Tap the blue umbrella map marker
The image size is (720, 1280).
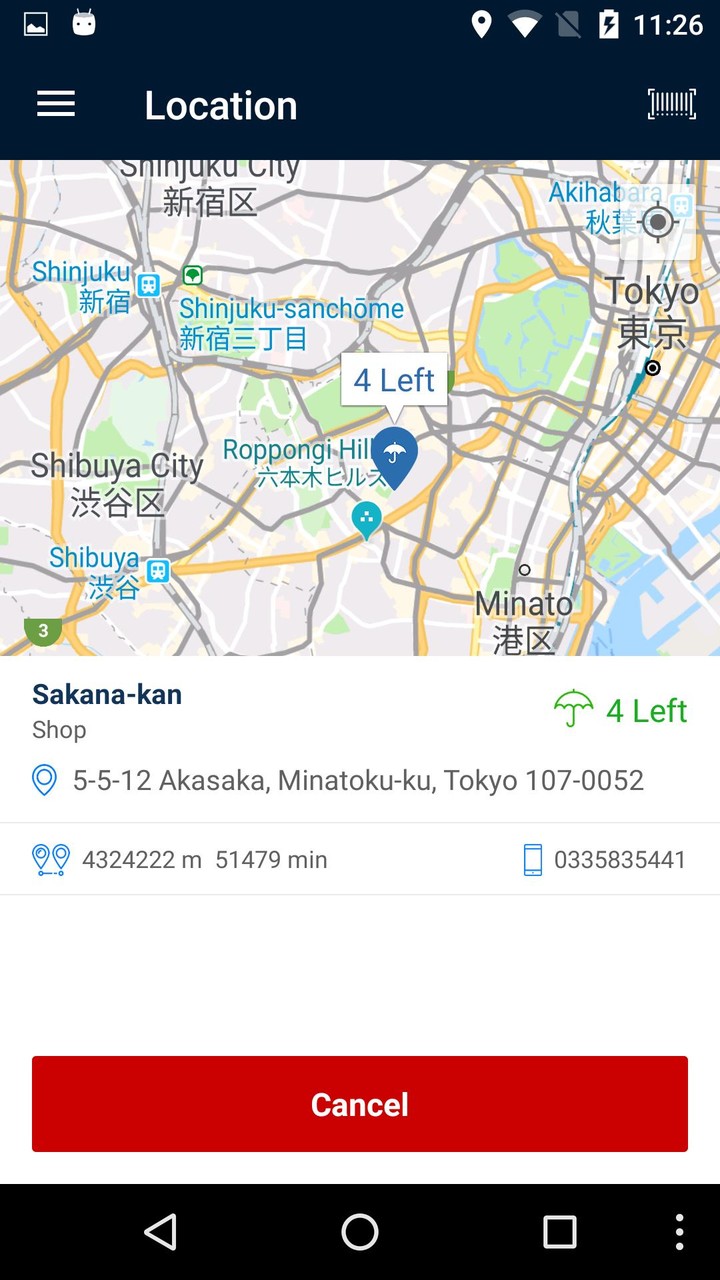point(394,455)
